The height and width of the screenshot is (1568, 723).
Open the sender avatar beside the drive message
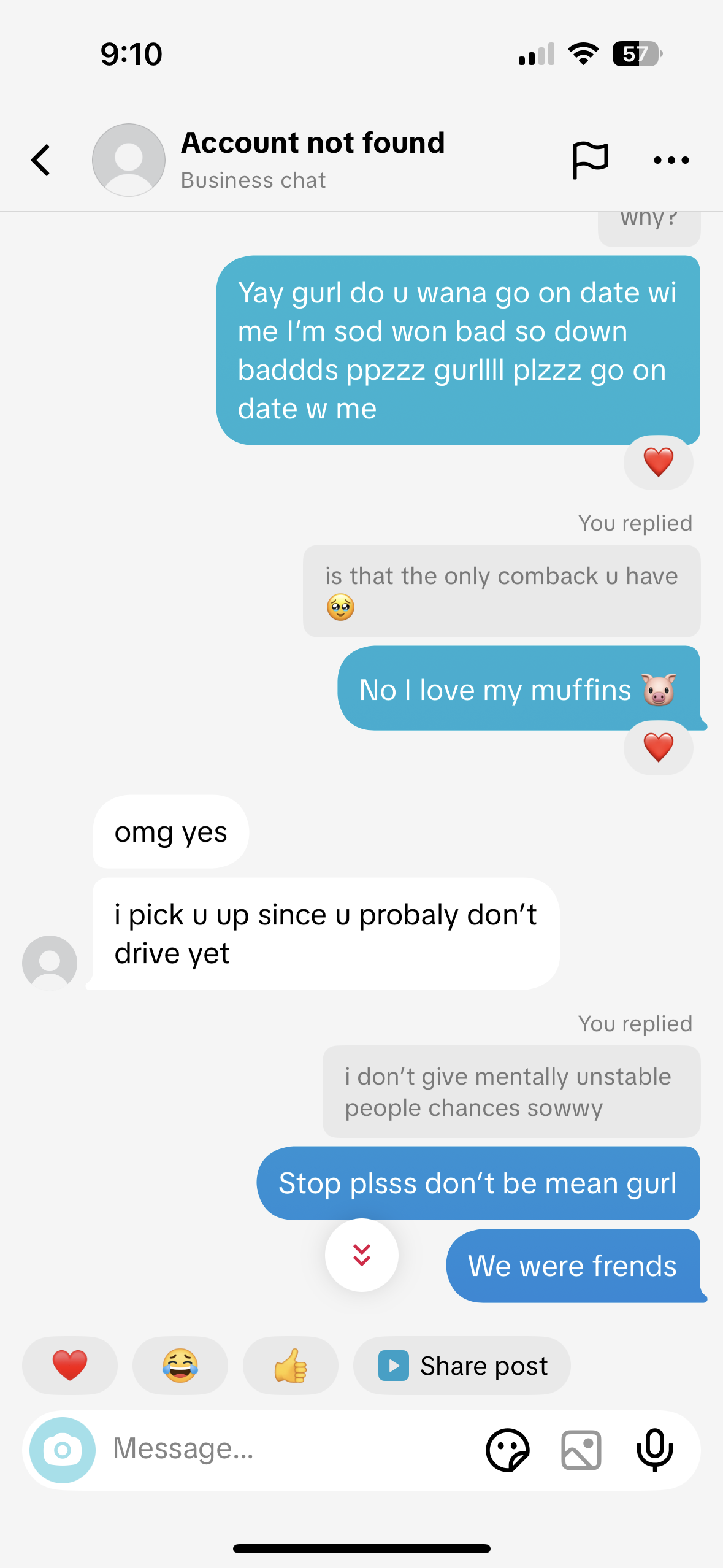click(50, 963)
